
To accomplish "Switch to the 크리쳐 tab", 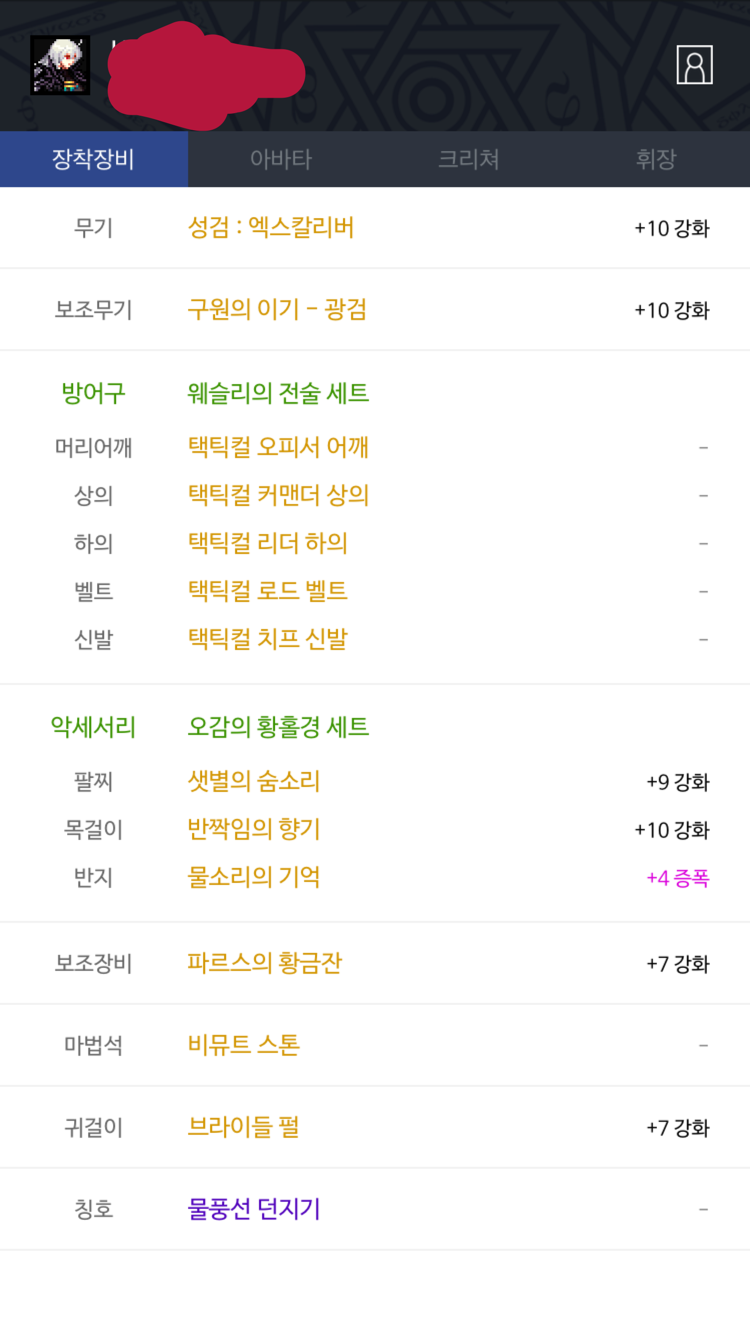I will (468, 159).
